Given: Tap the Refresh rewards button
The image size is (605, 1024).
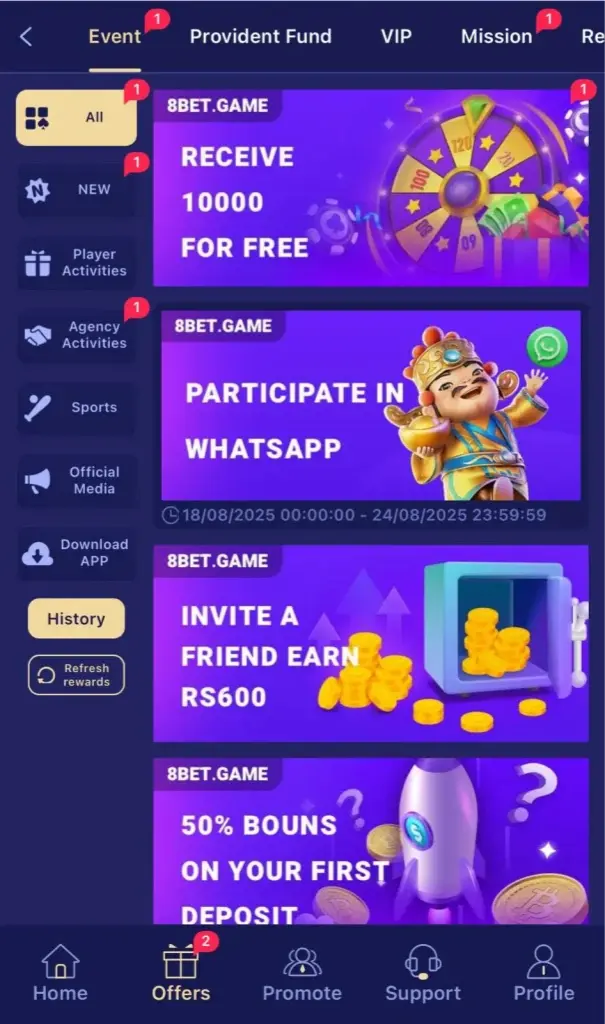Looking at the screenshot, I should tap(76, 675).
